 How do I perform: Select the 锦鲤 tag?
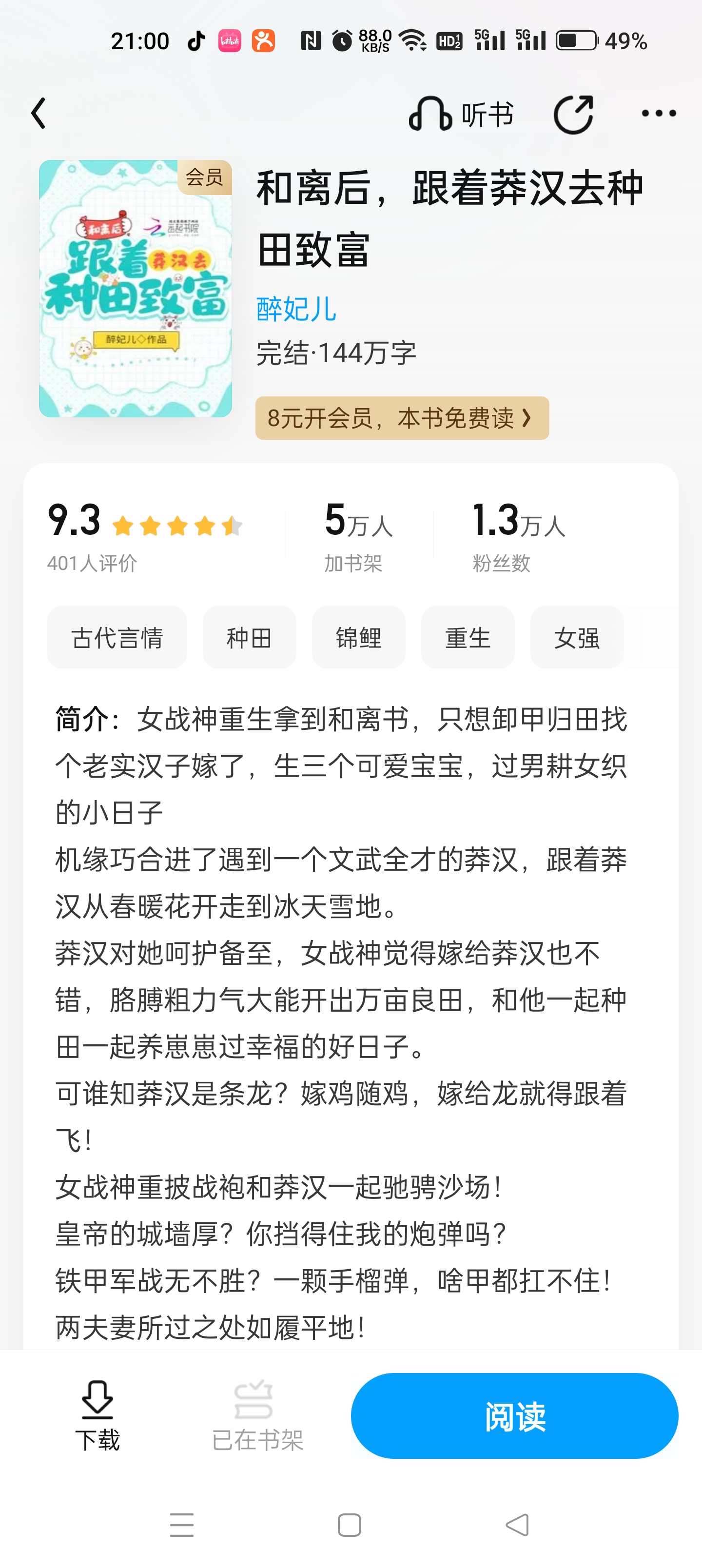click(x=359, y=637)
